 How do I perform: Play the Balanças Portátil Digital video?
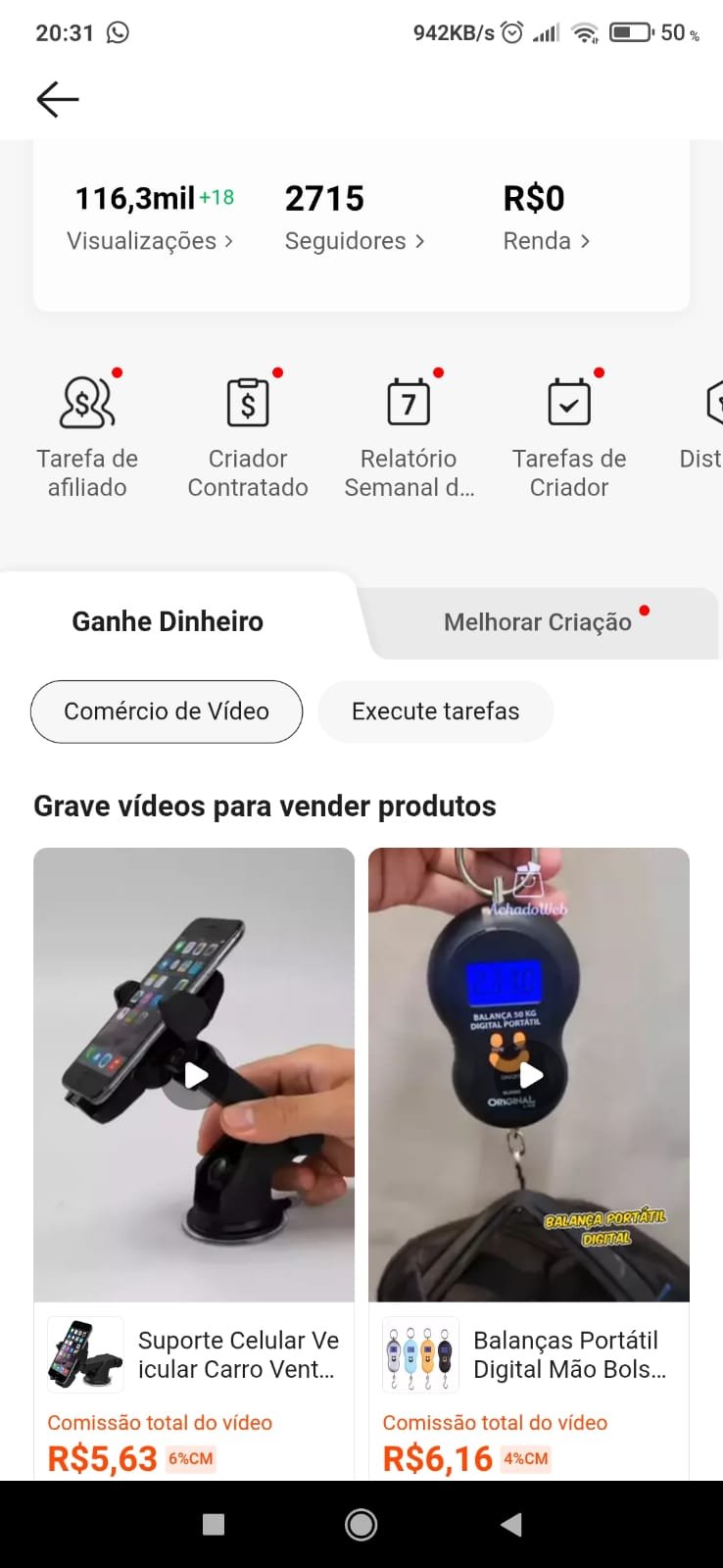coord(529,1075)
